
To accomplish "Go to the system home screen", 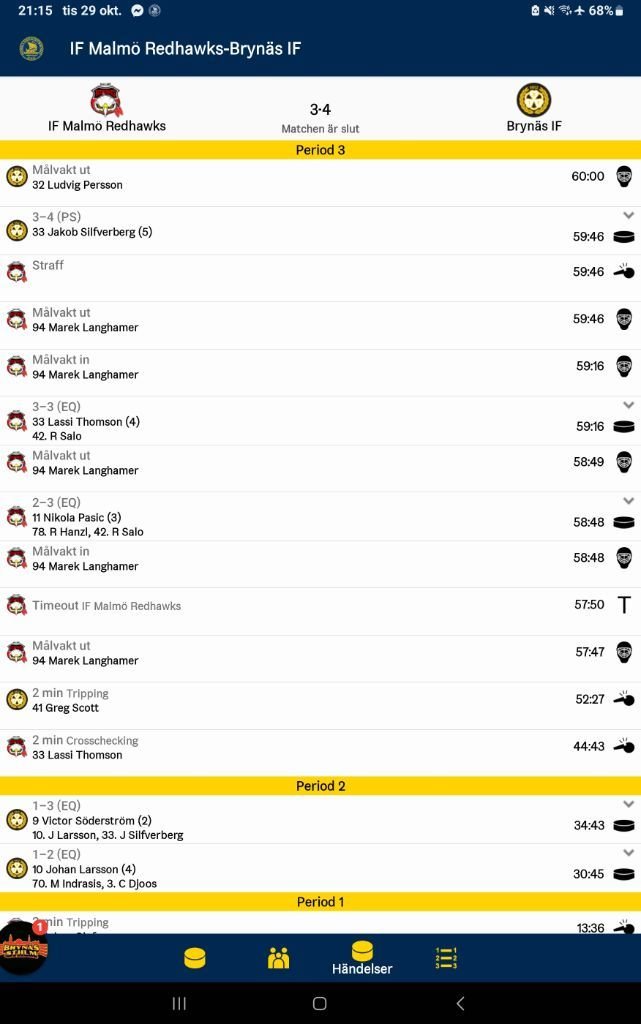I will pyautogui.click(x=320, y=1003).
